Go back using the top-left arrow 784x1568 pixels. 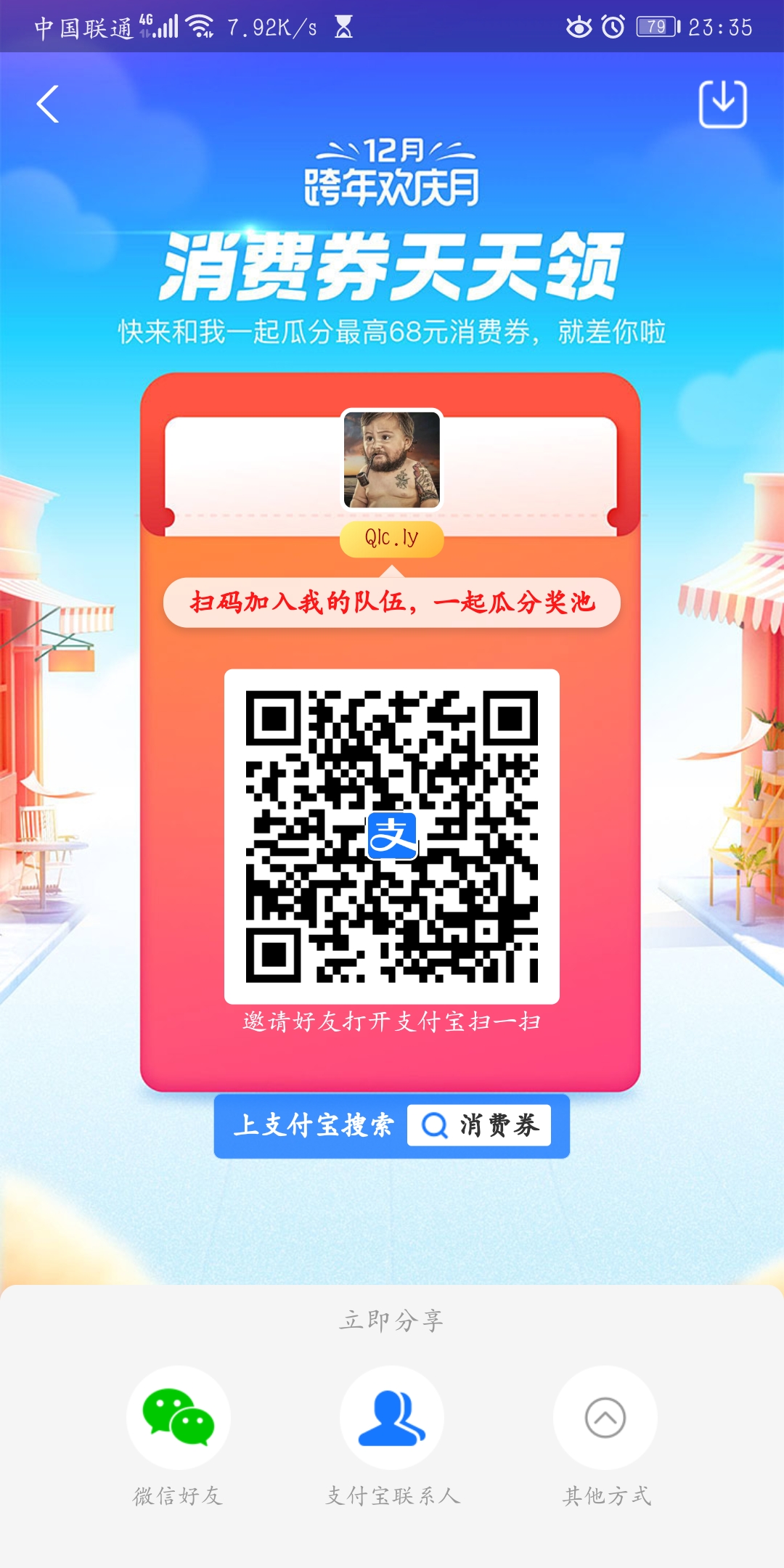[x=48, y=105]
